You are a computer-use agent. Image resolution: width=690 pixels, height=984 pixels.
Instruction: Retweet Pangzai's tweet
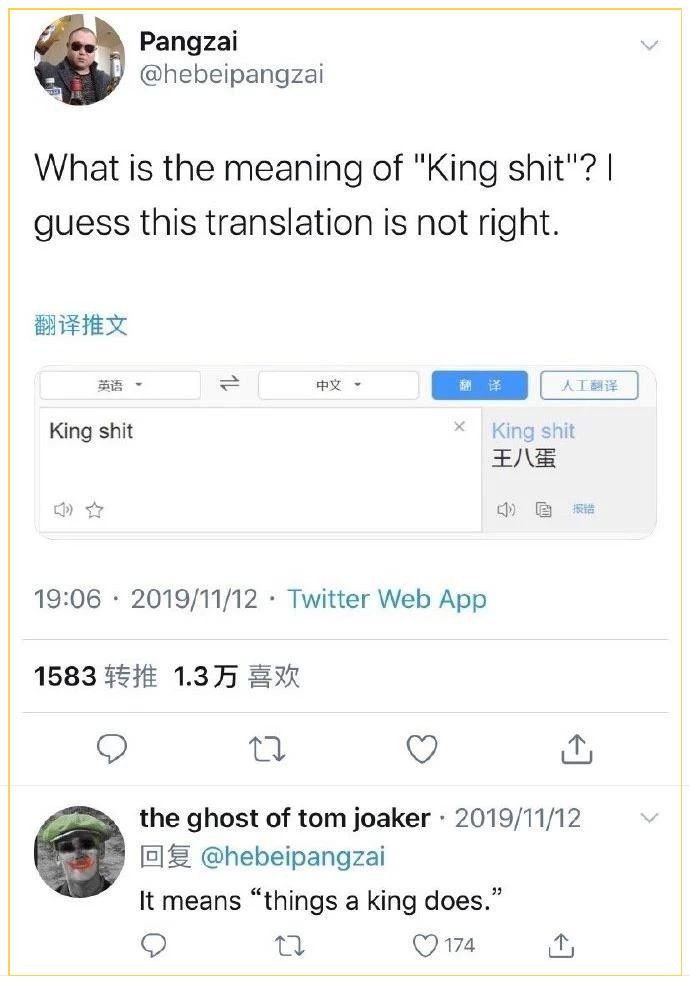pos(267,749)
